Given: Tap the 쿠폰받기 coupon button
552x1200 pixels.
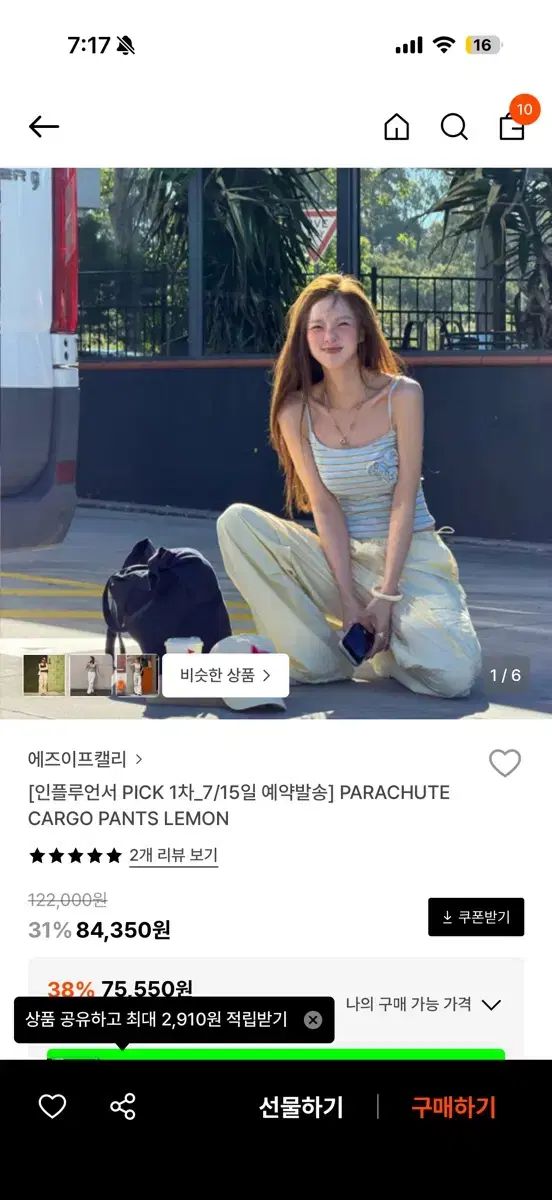Looking at the screenshot, I should [x=476, y=917].
